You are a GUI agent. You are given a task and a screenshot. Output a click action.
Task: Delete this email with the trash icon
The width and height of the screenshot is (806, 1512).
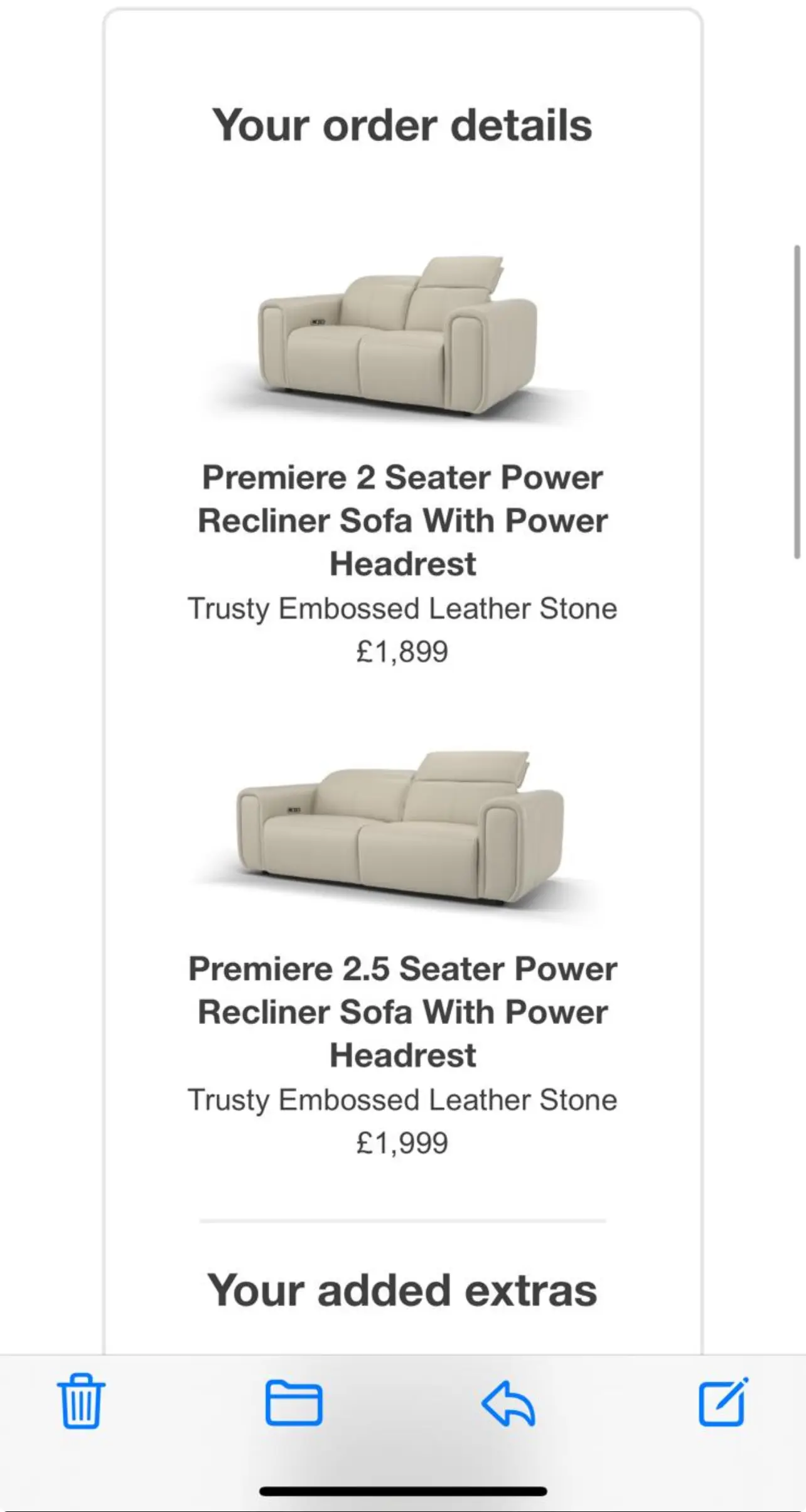point(81,1402)
